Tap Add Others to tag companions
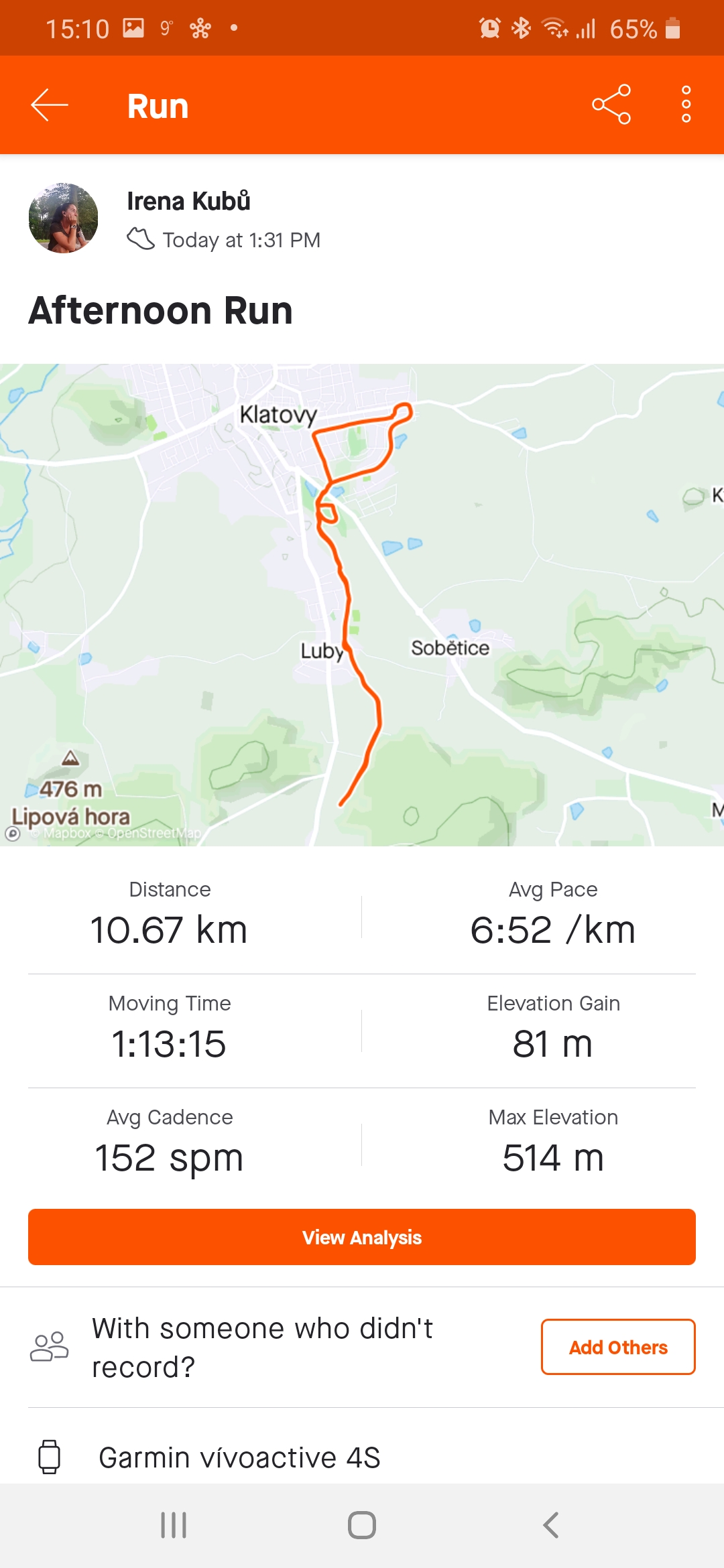Screen dimensions: 724x1568 point(618,1347)
